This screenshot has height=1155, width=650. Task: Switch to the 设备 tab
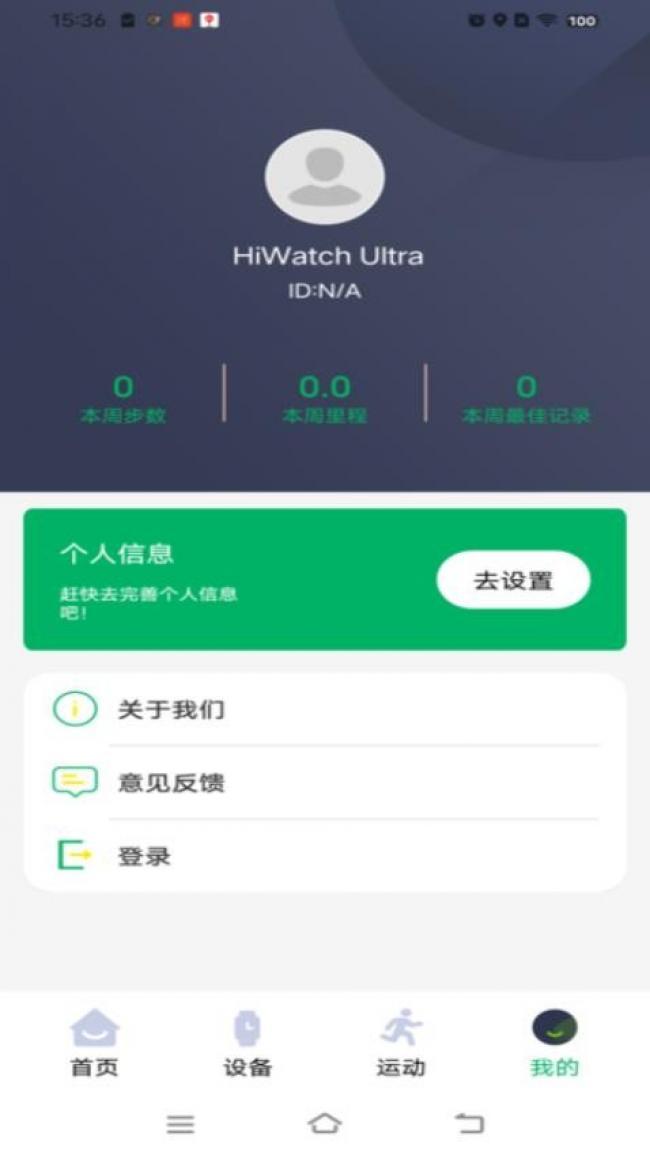(x=247, y=1043)
